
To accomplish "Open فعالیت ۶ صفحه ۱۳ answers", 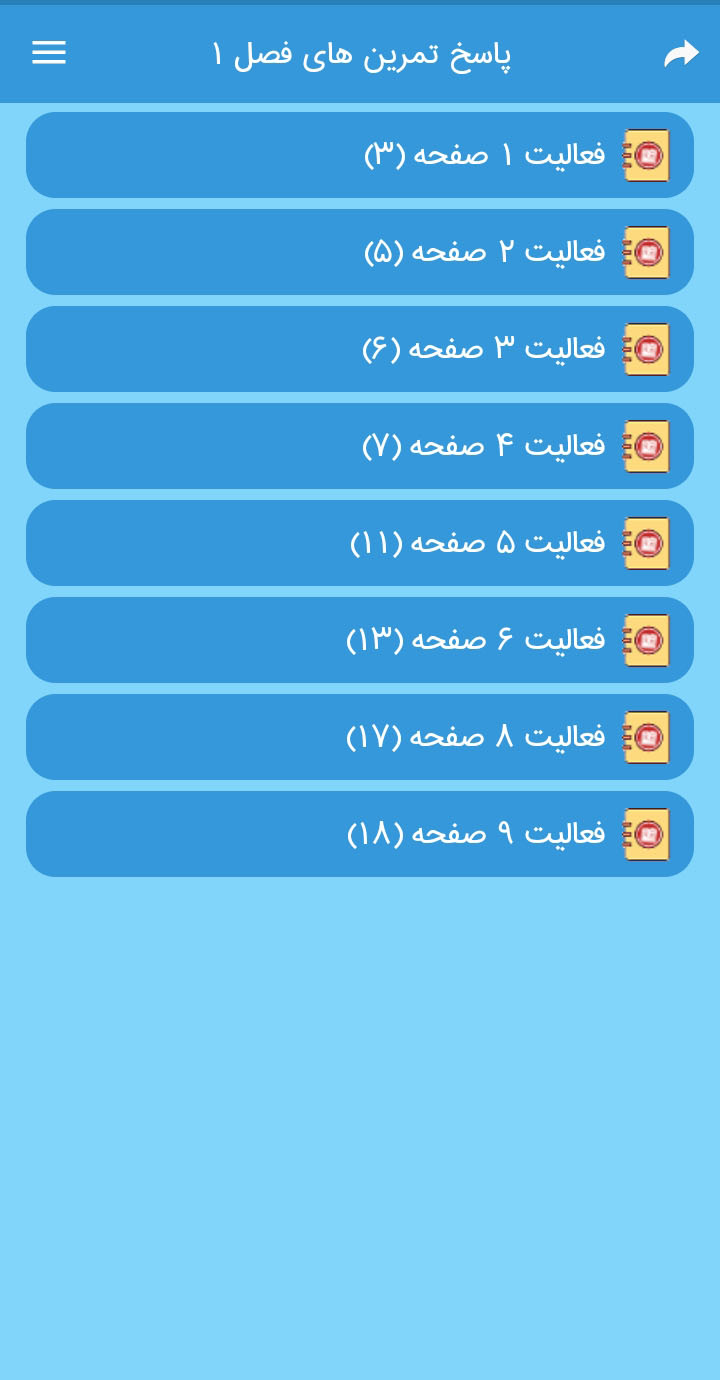I will pos(360,640).
